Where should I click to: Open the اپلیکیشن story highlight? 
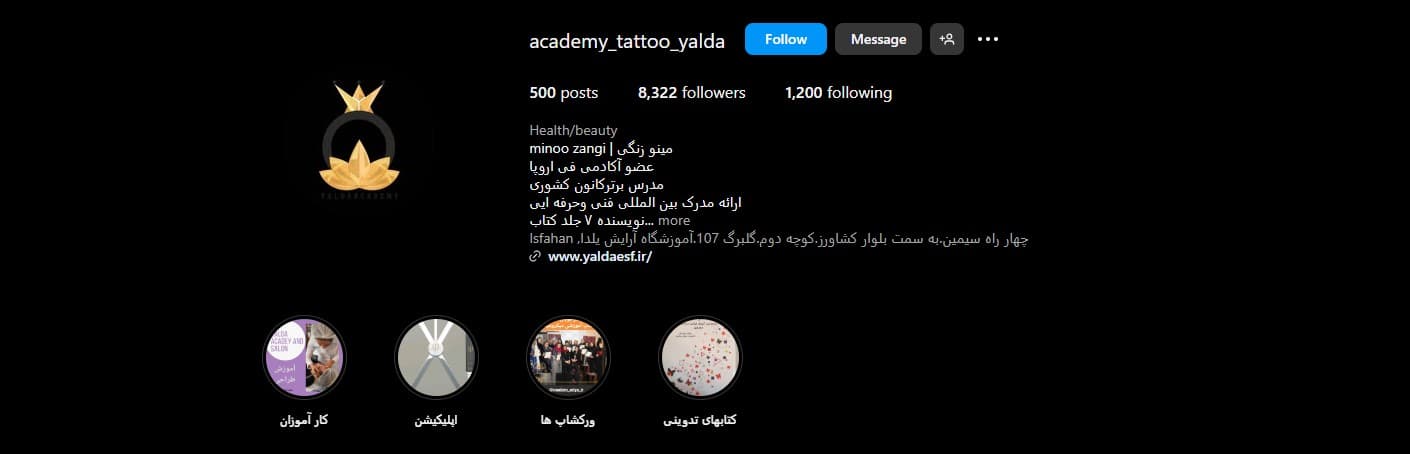click(x=436, y=358)
